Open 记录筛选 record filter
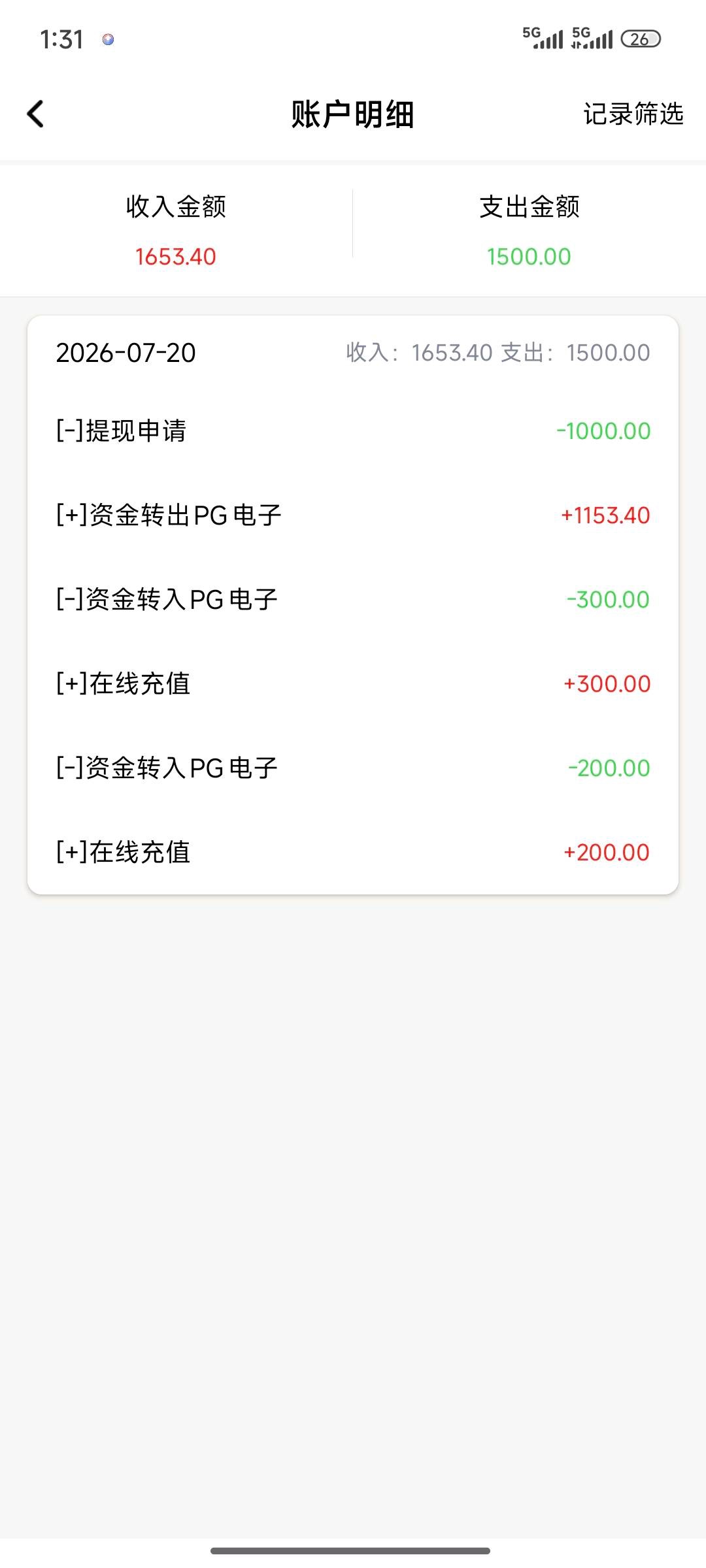The image size is (706, 1568). (633, 114)
